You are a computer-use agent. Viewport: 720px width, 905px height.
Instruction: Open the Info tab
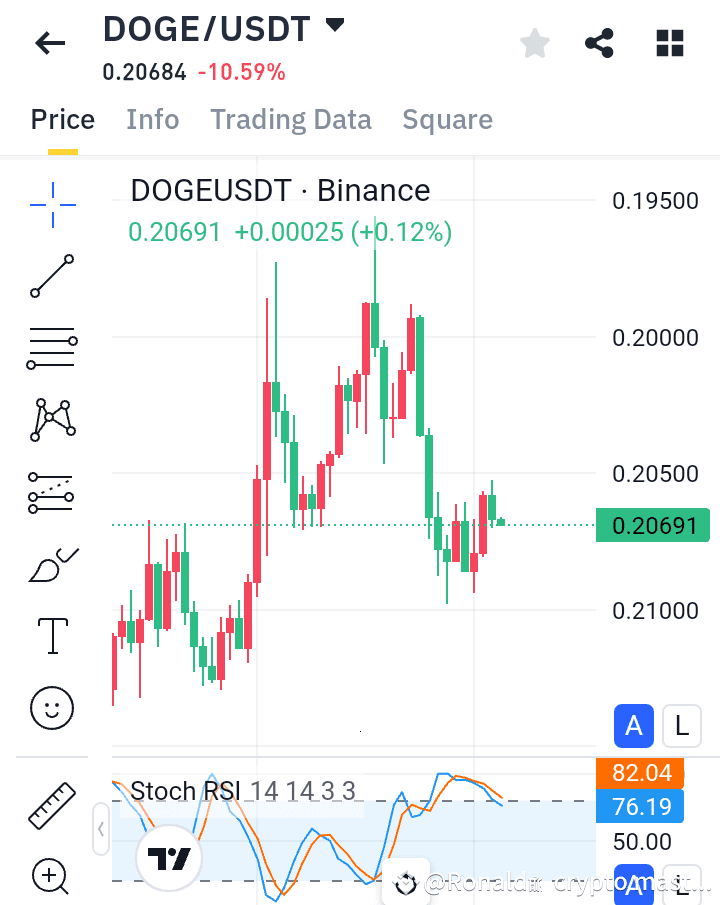(152, 119)
